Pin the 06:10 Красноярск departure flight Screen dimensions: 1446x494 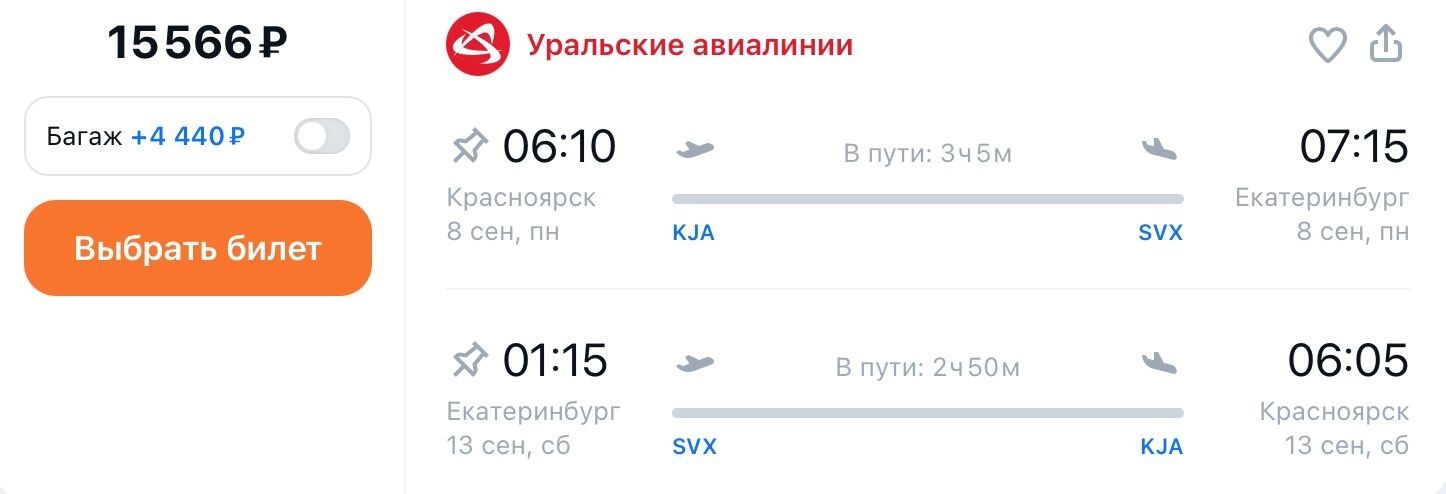point(468,147)
